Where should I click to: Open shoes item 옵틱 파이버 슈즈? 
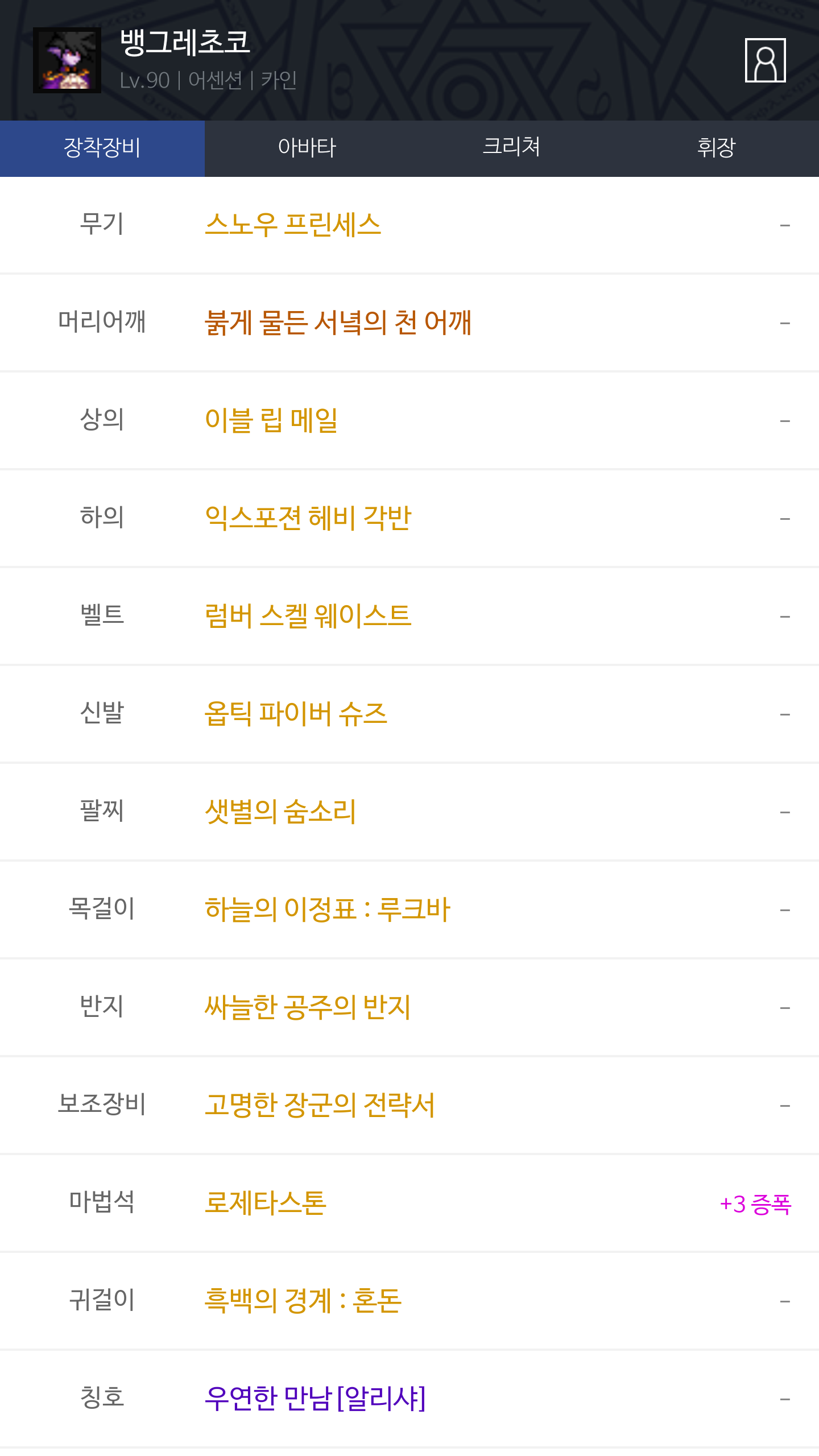click(296, 714)
